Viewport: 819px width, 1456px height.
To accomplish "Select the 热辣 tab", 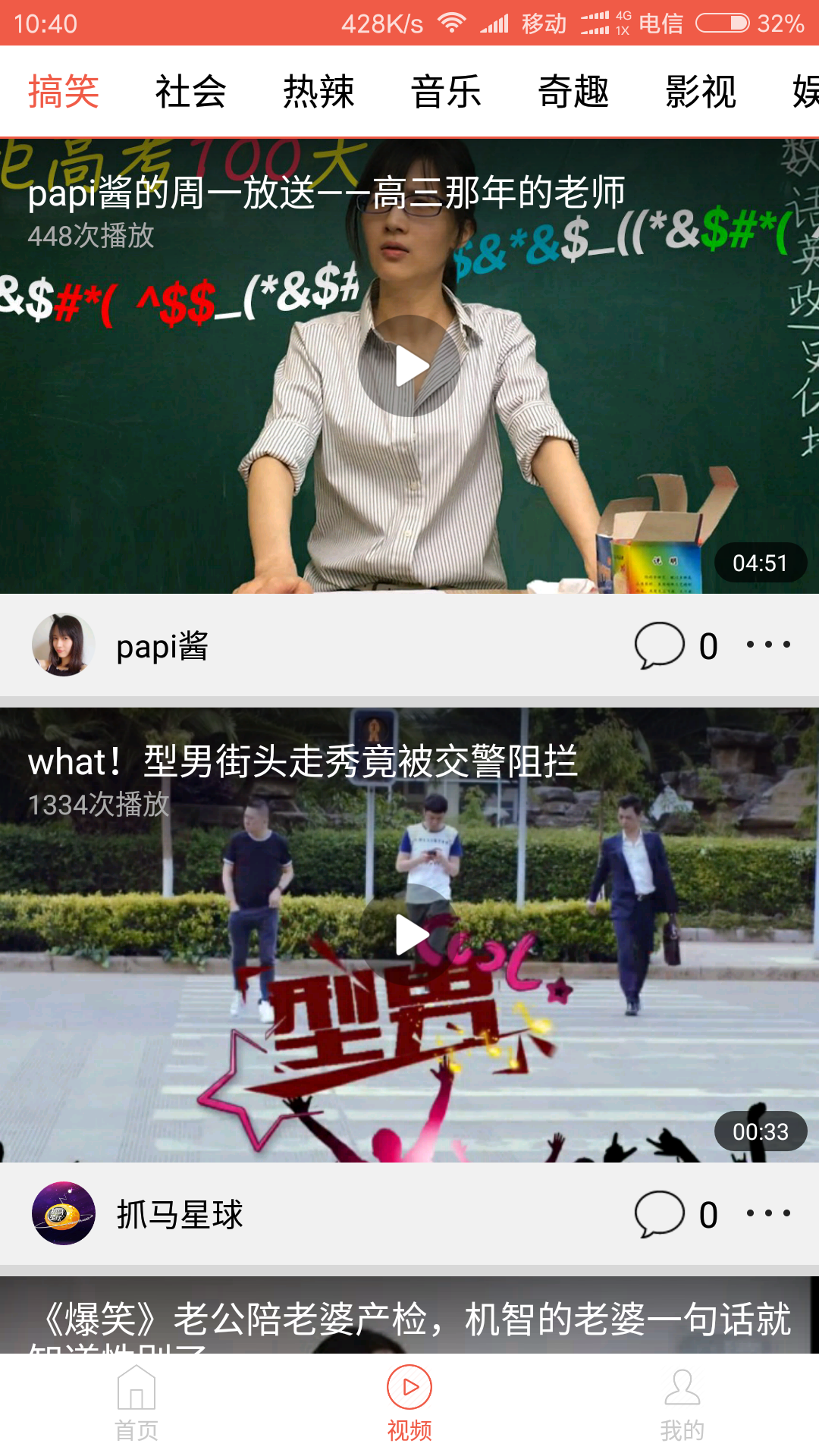I will point(318,92).
